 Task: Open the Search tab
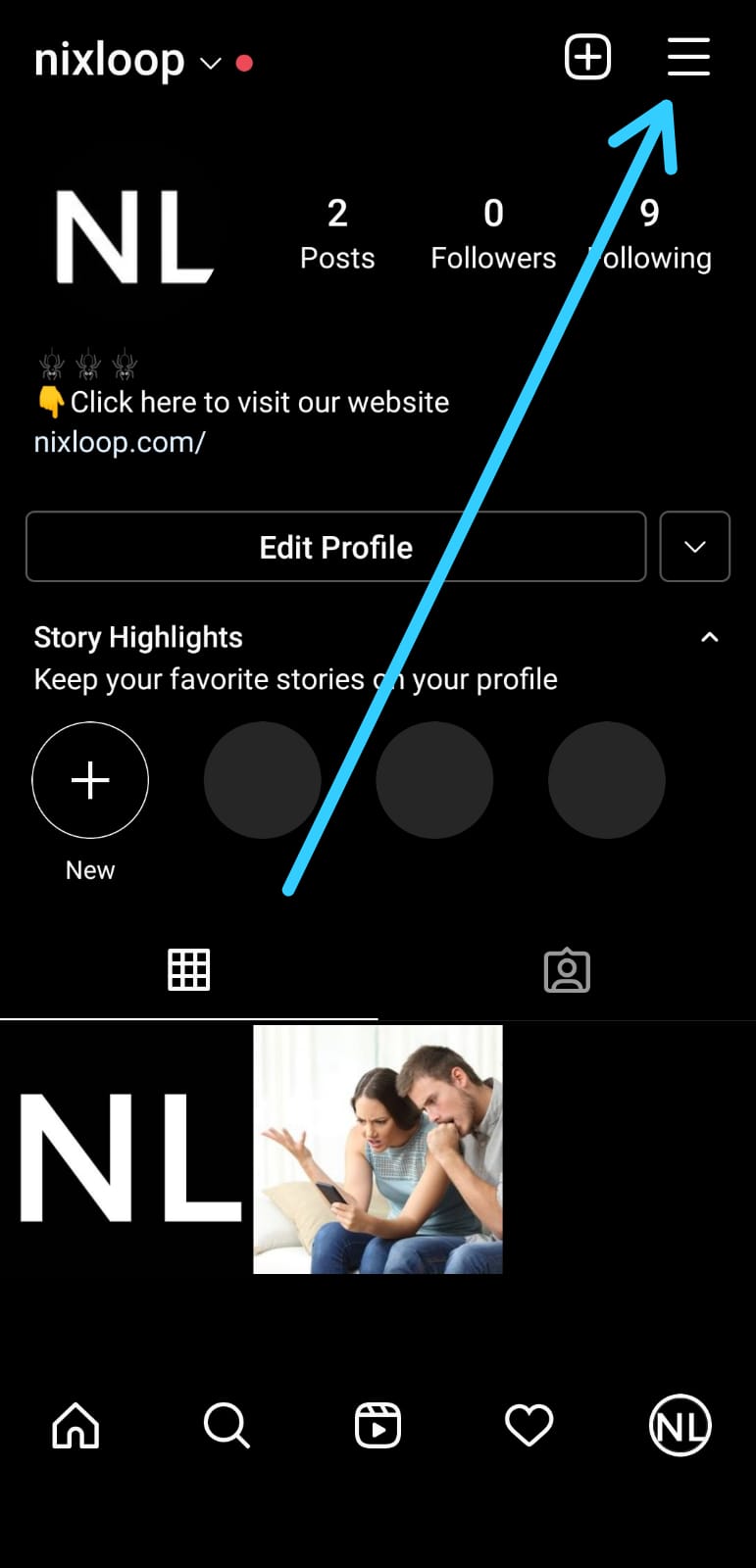[227, 1425]
